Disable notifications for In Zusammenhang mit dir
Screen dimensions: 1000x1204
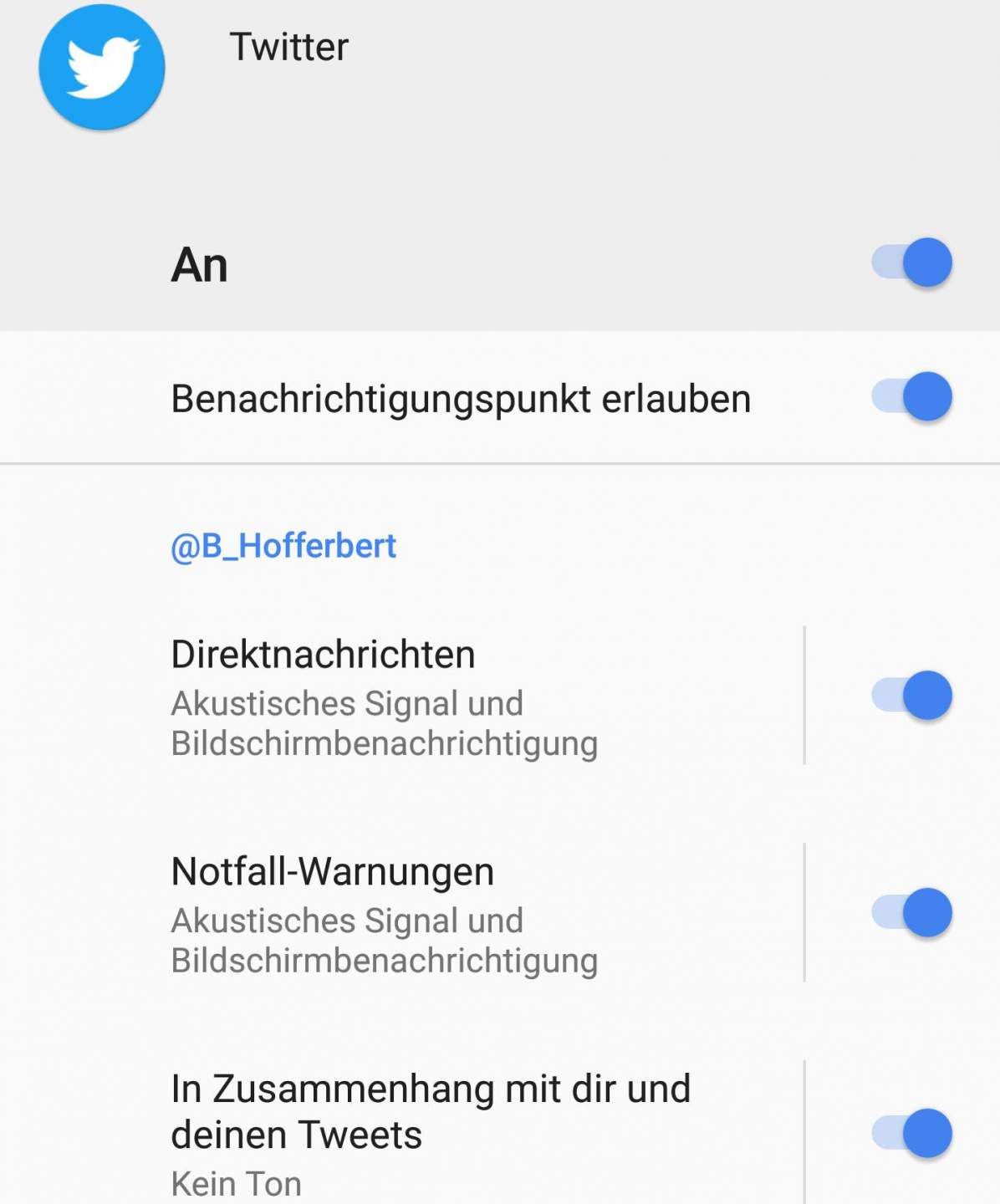pyautogui.click(x=912, y=1133)
